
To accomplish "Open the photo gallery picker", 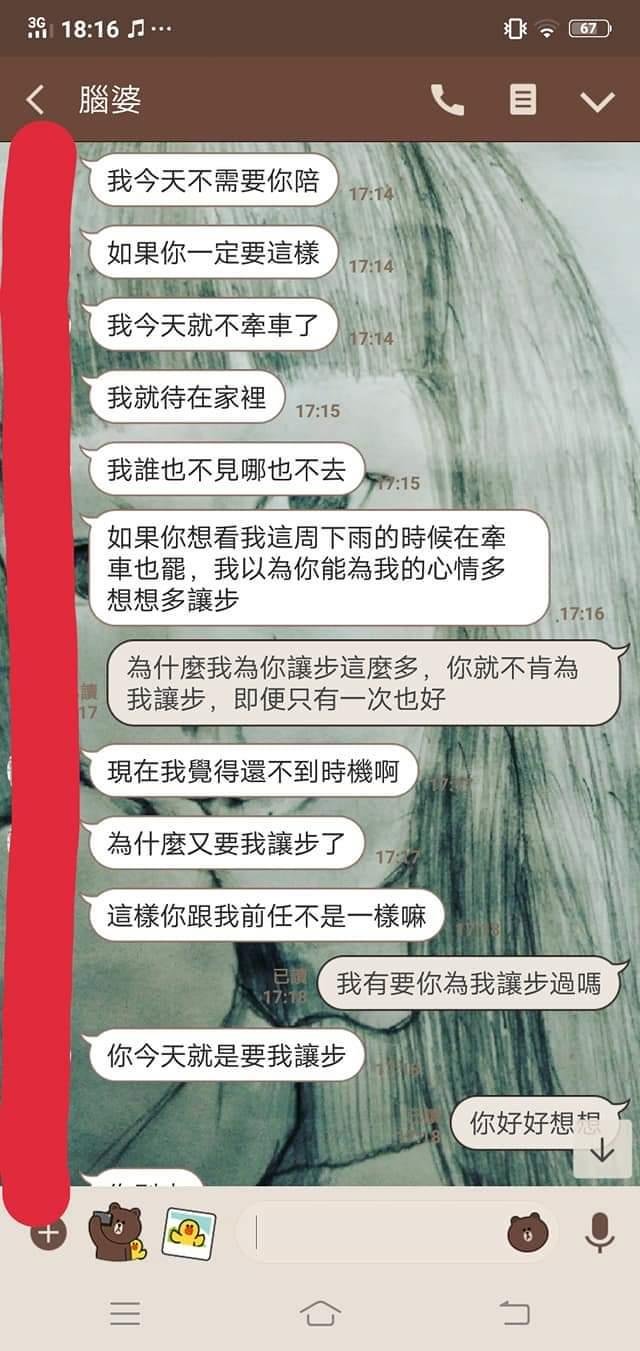I will 188,1232.
